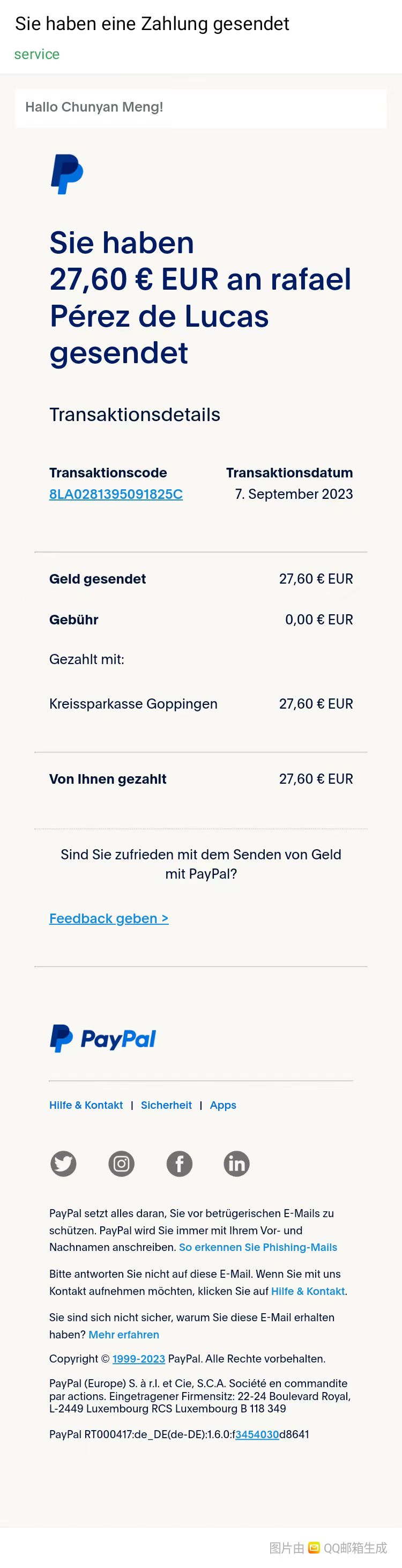Tap the sender name service

click(37, 55)
